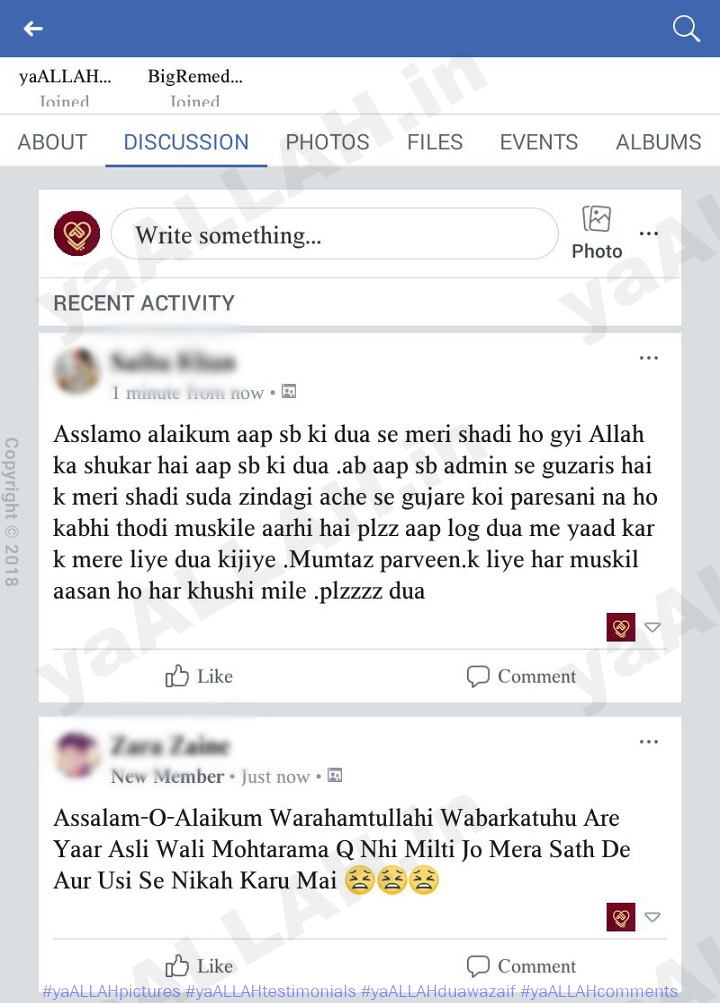The width and height of the screenshot is (720, 1003).
Task: Like the post about Nikah
Action: tap(199, 966)
